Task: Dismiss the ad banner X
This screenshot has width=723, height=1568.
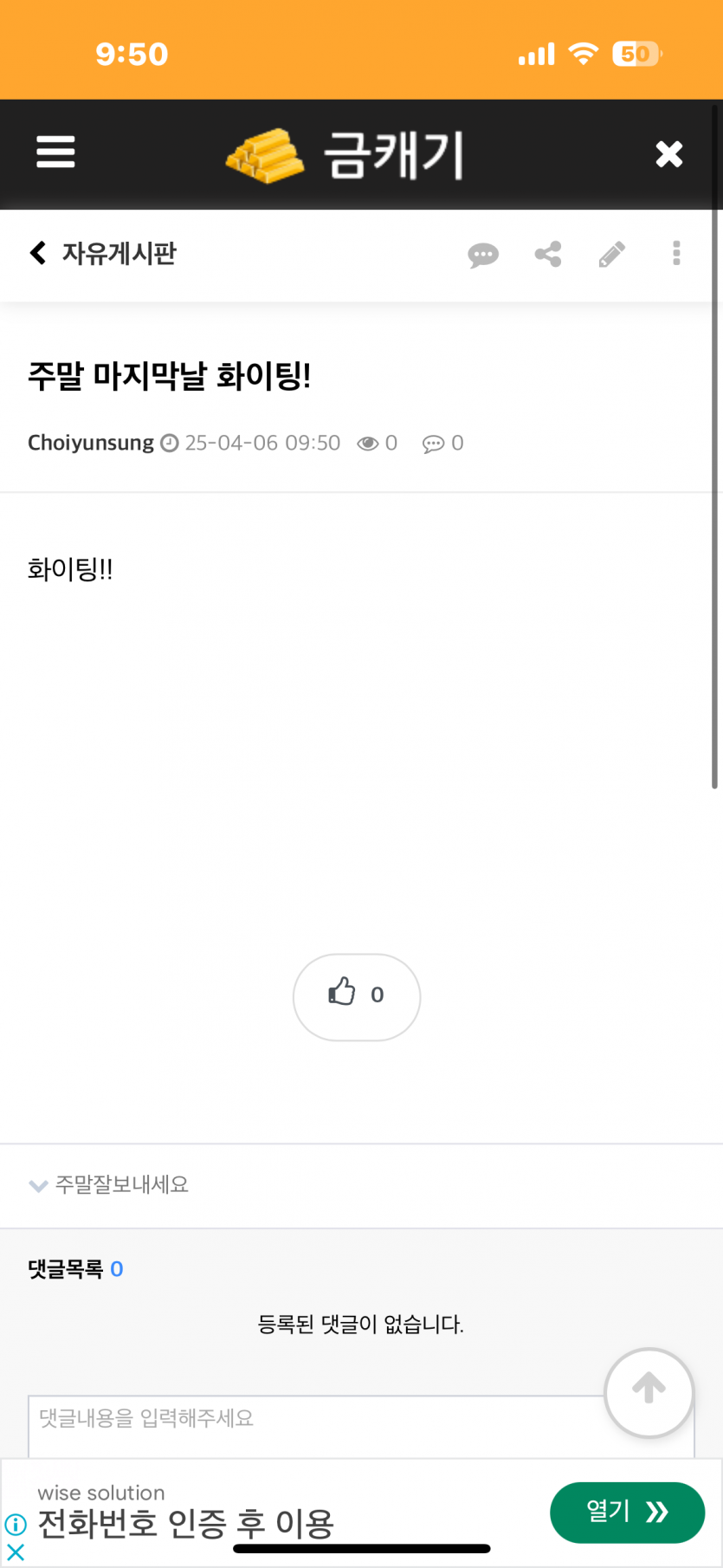Action: coord(16,1552)
